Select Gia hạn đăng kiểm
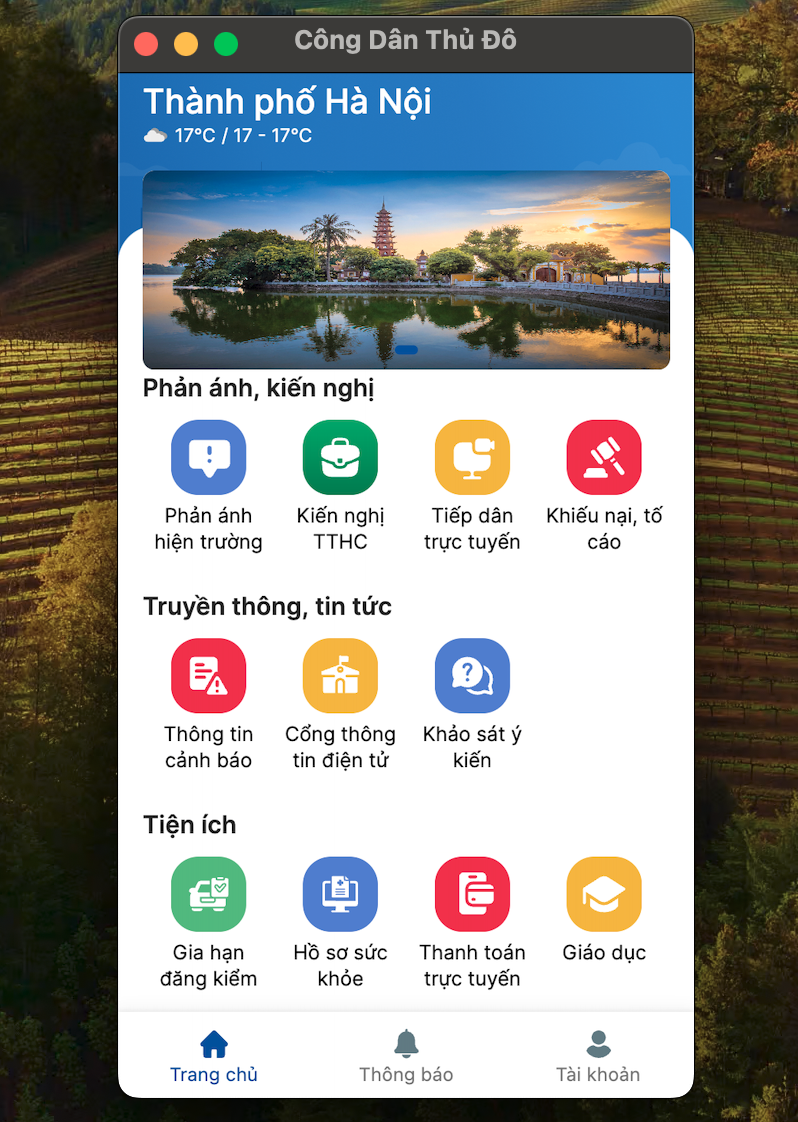The width and height of the screenshot is (798, 1122). point(208,894)
